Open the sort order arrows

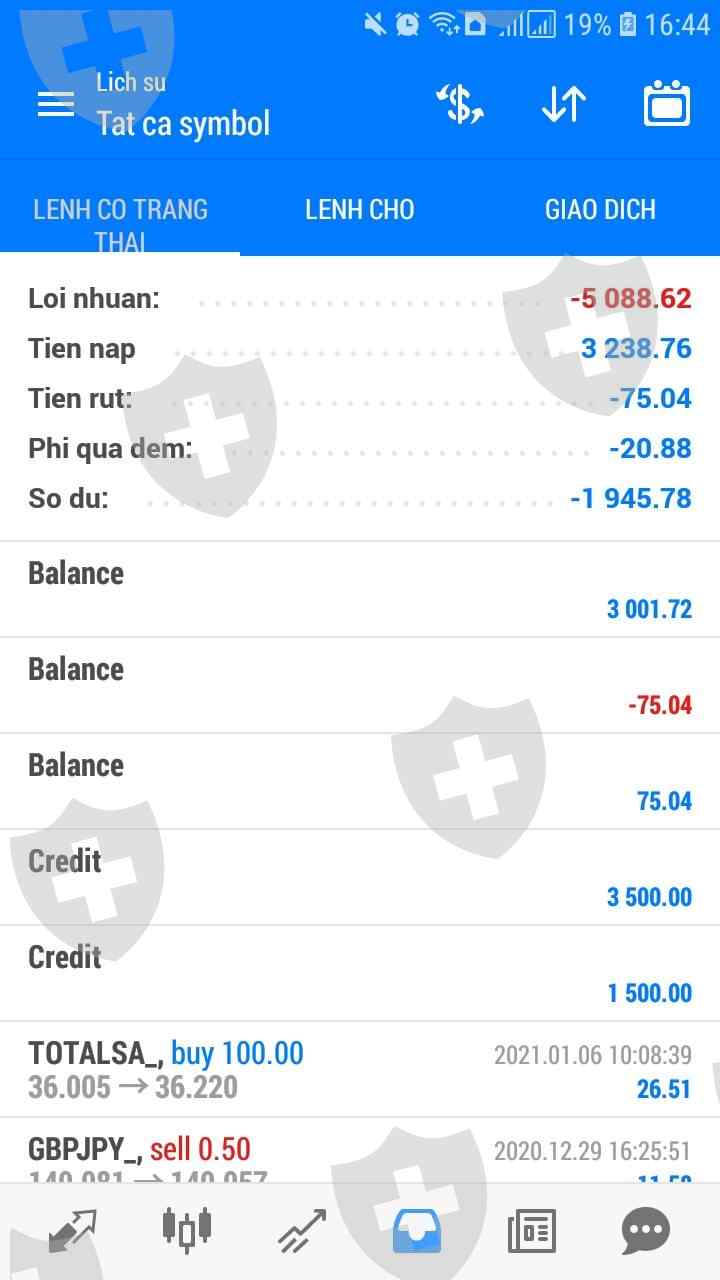(x=564, y=104)
